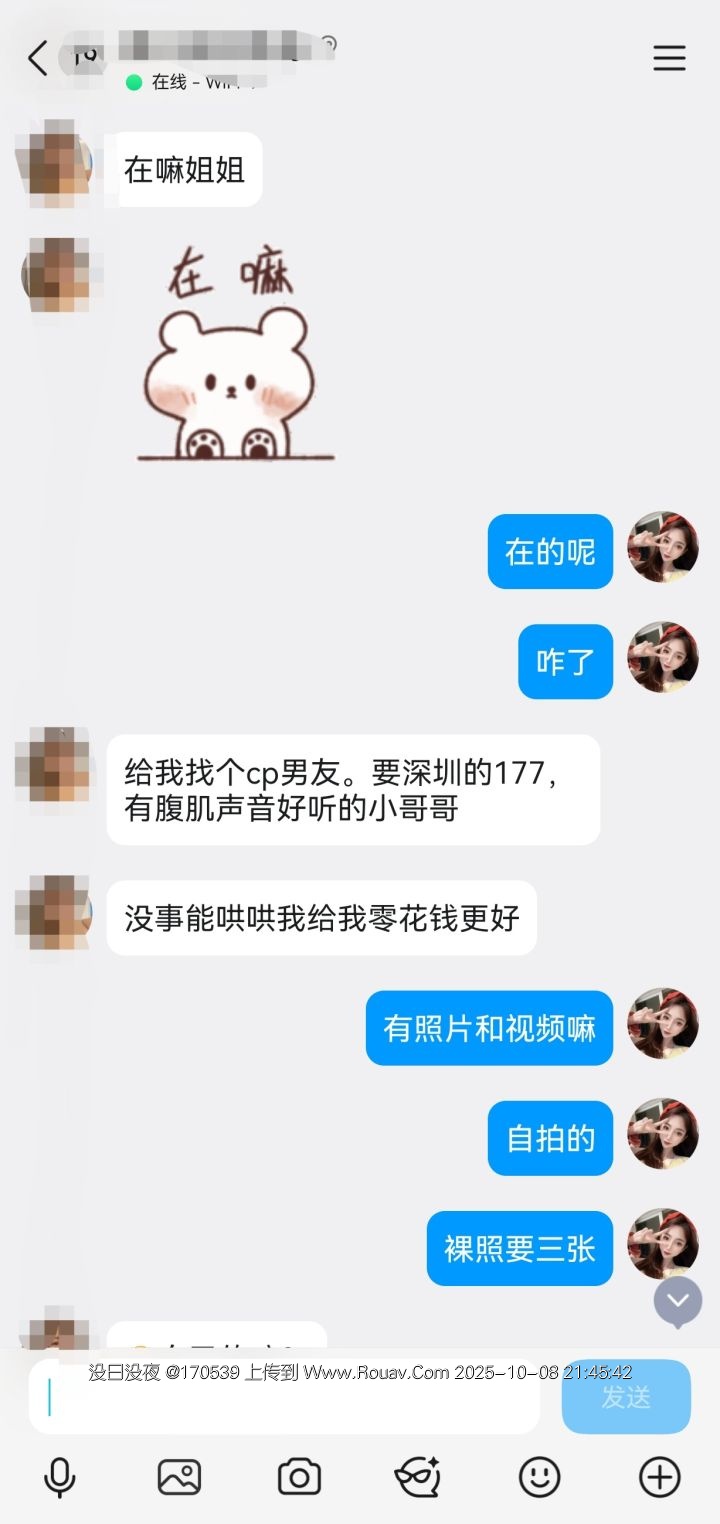The image size is (720, 1524).
Task: Open the camera to take a photo
Action: (x=299, y=1477)
